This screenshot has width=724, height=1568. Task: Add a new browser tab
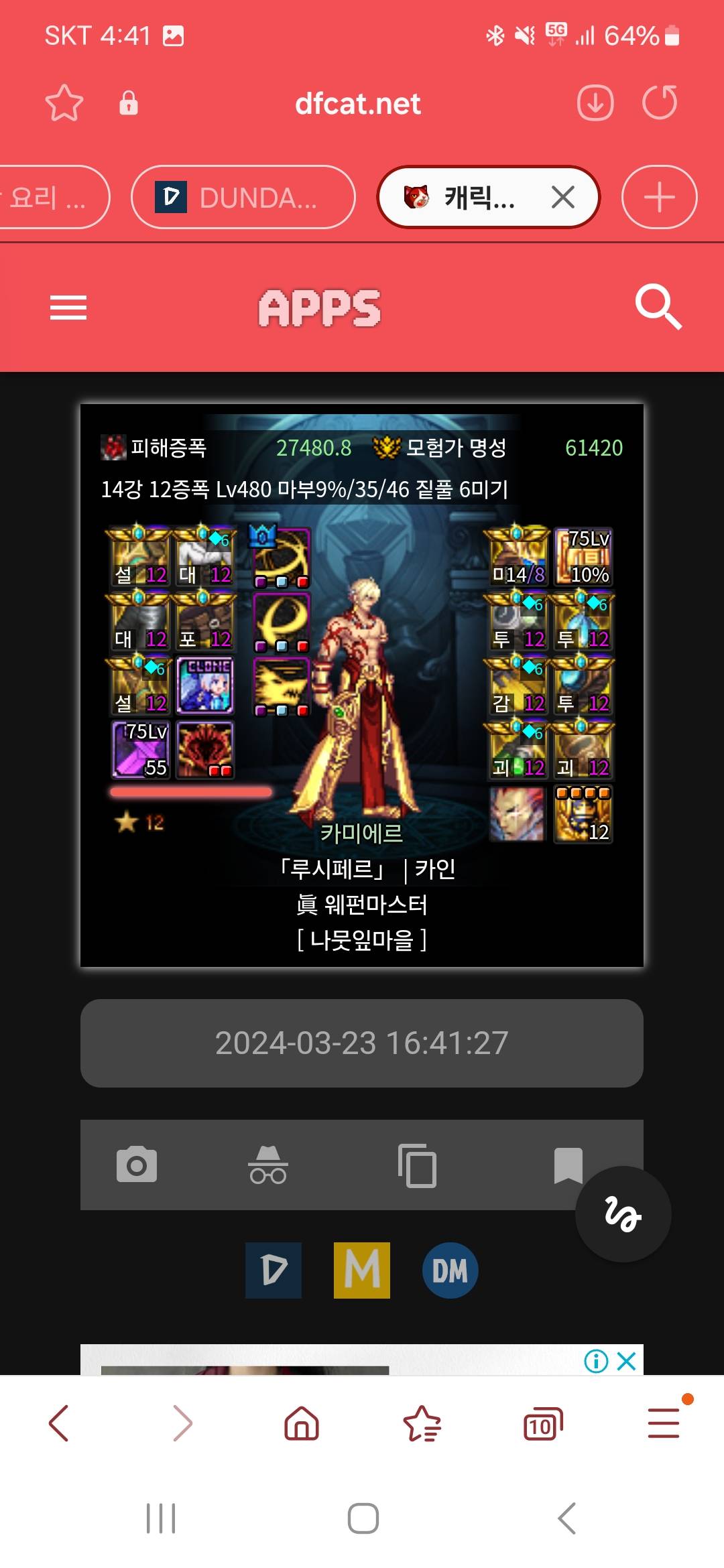[660, 197]
